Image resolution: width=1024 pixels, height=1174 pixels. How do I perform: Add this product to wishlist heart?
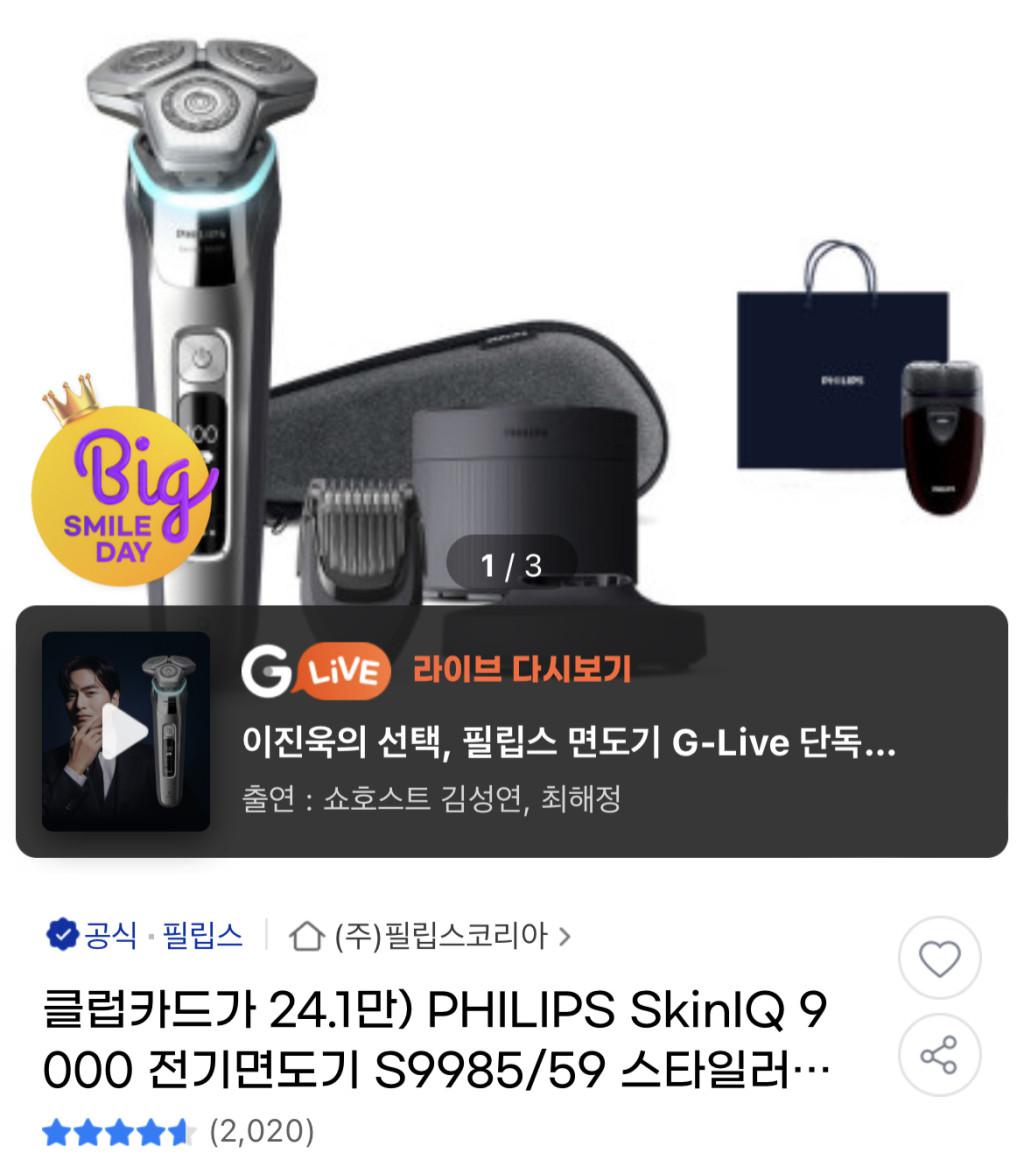tap(939, 958)
